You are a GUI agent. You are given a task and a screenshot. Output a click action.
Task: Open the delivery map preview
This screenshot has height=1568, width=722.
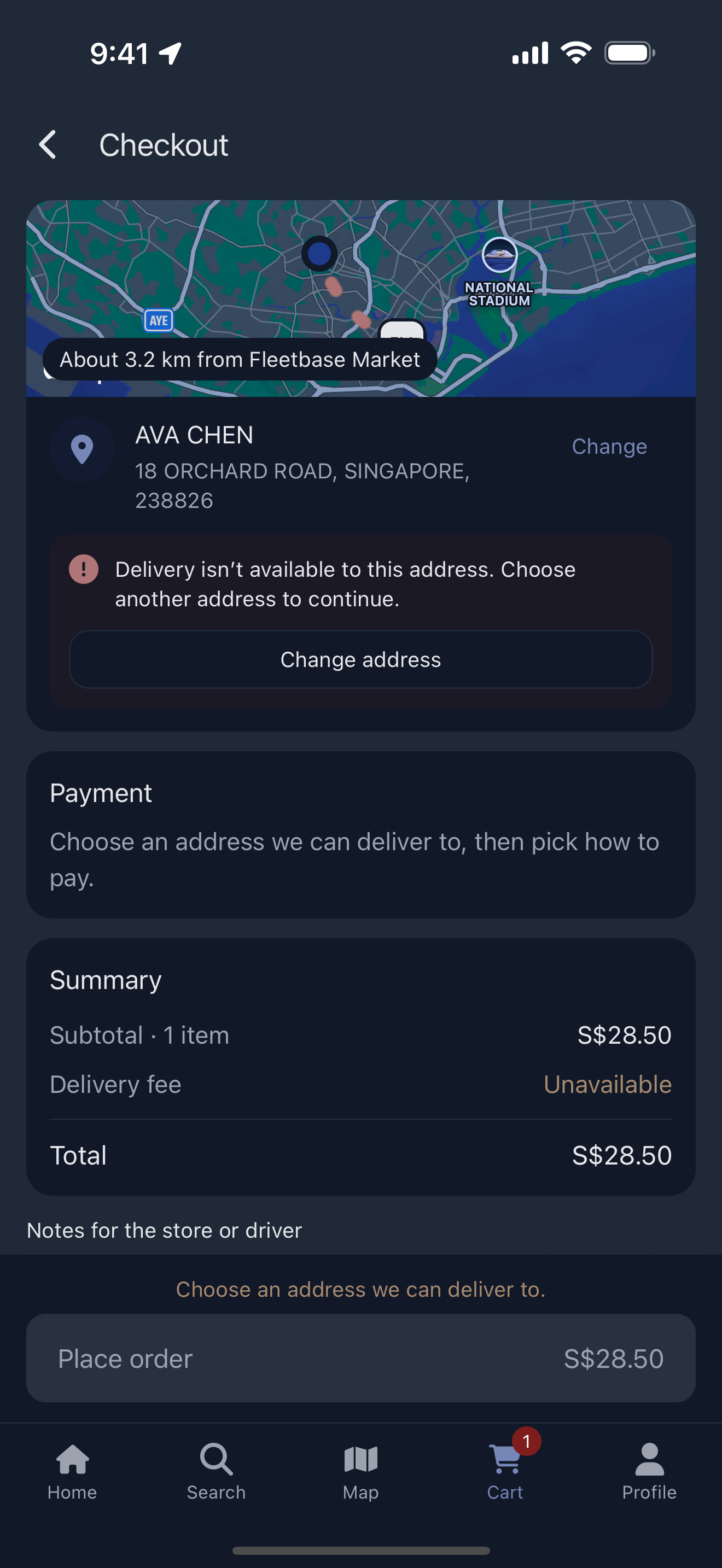click(360, 299)
